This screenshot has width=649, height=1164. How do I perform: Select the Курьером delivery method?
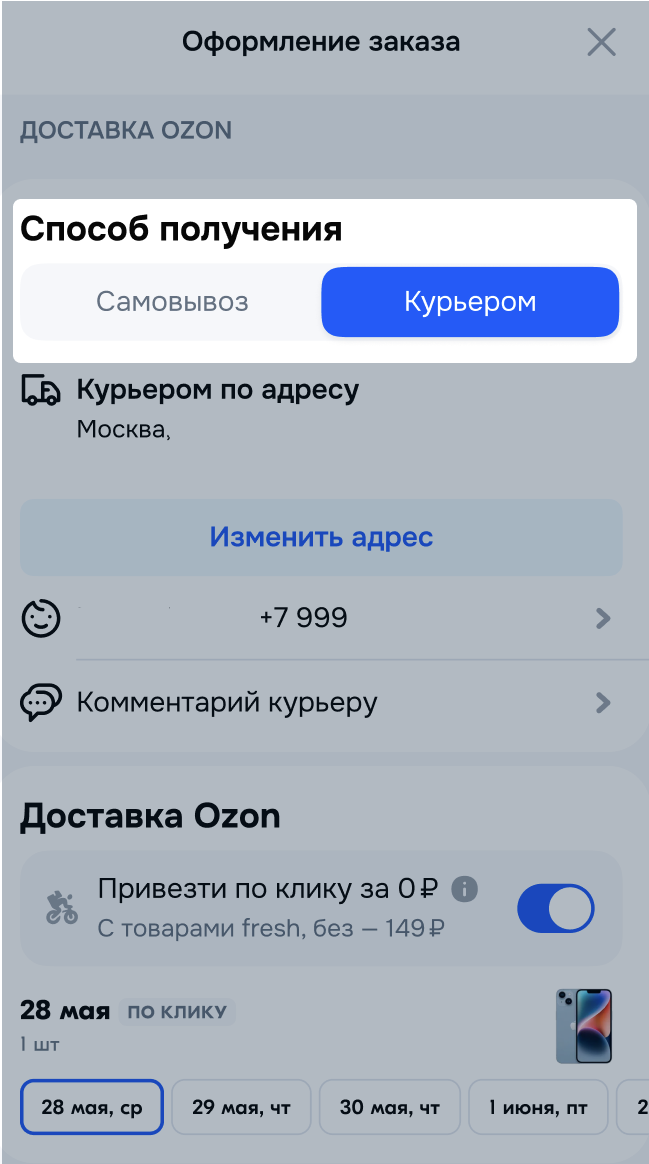click(470, 302)
